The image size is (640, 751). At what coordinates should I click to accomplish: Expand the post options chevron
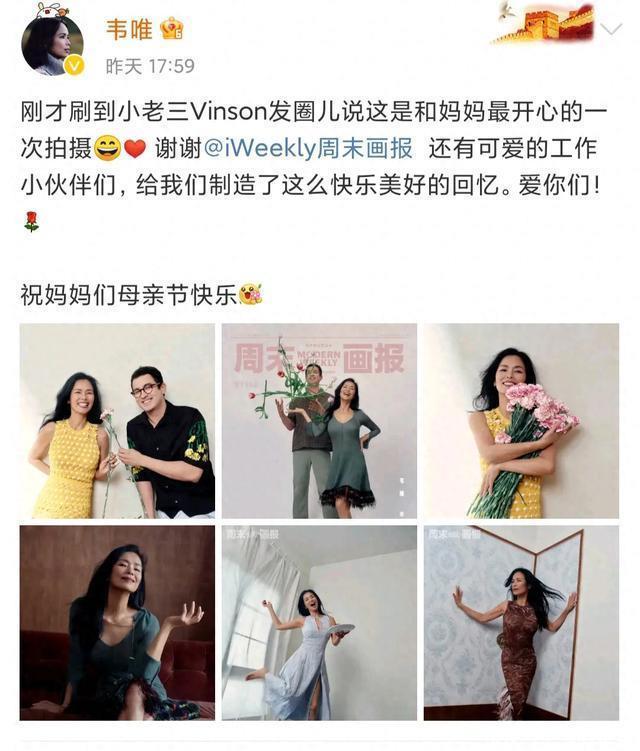(609, 30)
